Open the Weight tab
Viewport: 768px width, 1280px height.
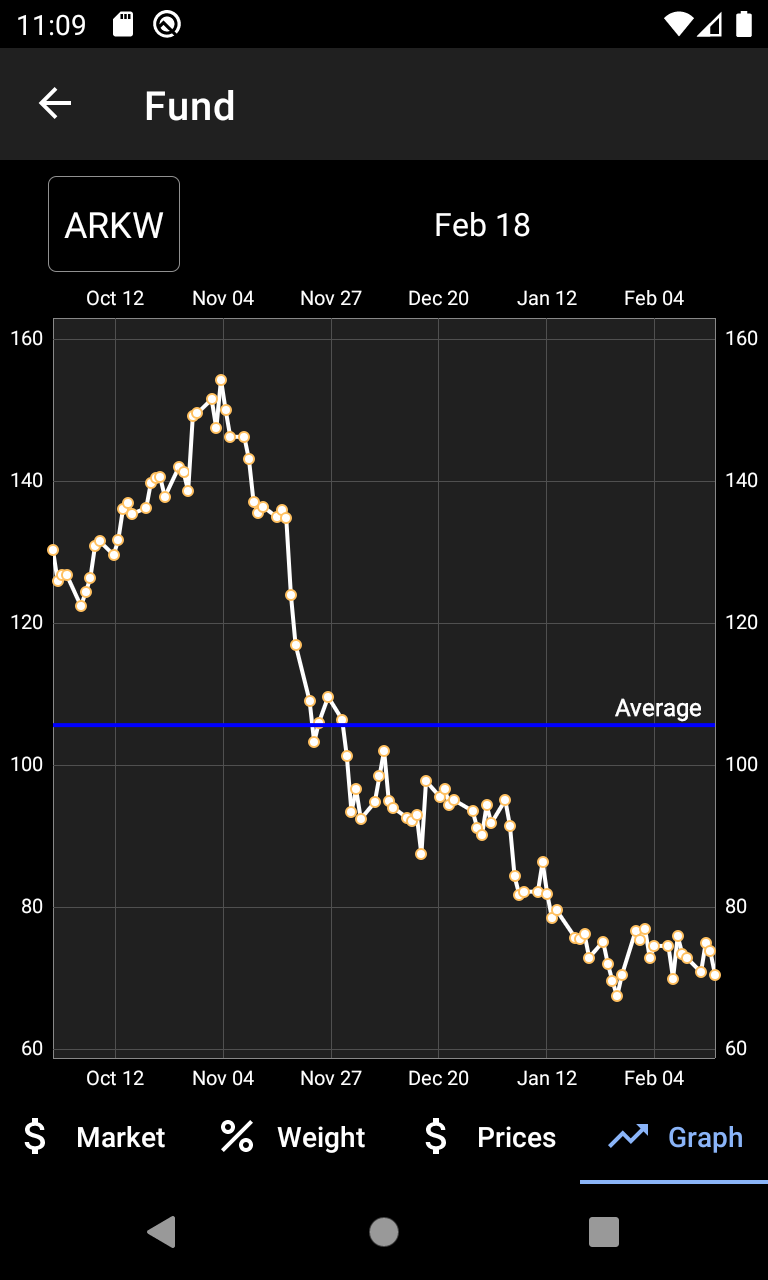tap(292, 1137)
